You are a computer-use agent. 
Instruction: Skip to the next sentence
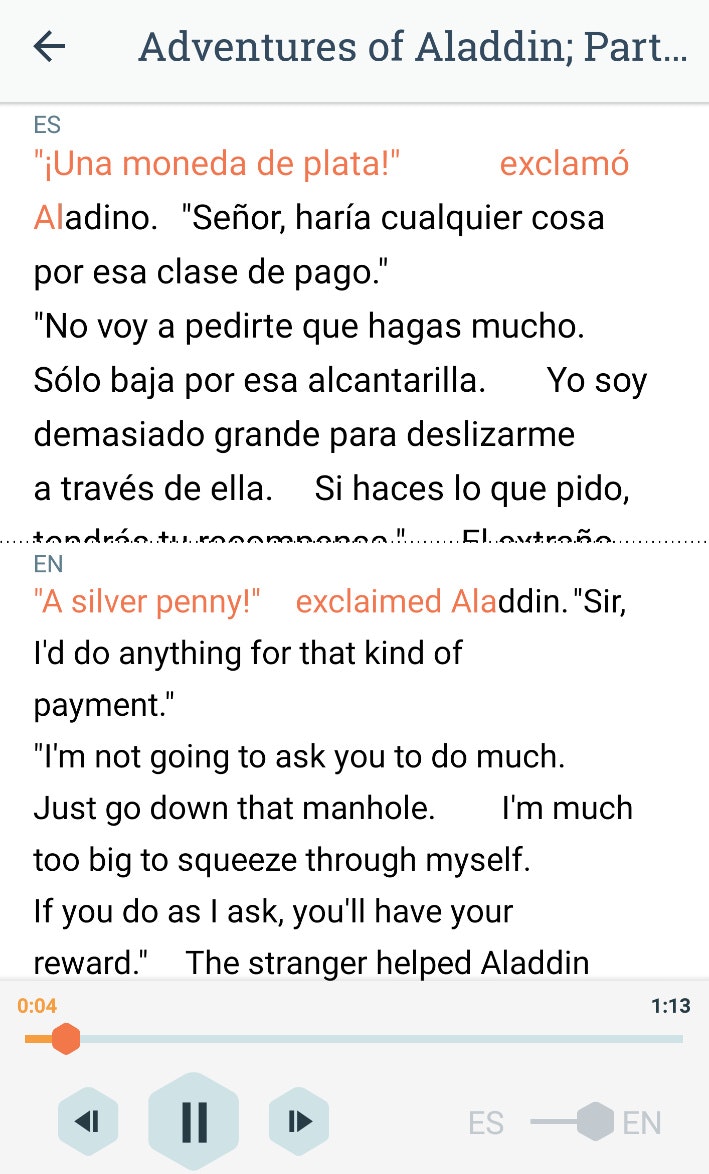299,1121
